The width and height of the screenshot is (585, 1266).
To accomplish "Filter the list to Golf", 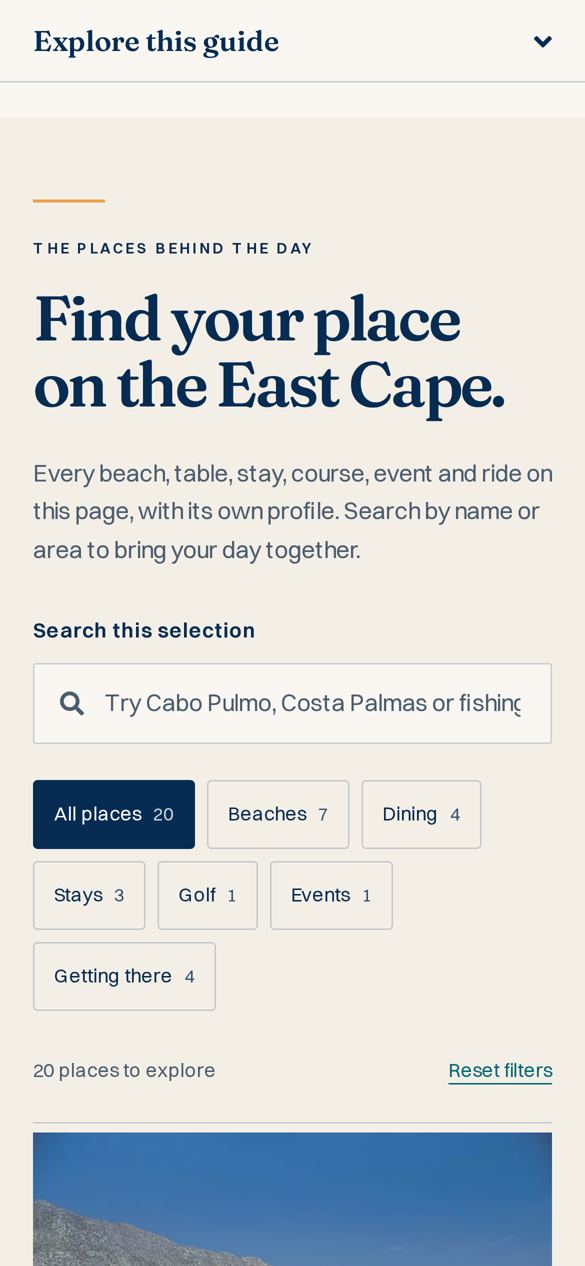I will (x=207, y=895).
